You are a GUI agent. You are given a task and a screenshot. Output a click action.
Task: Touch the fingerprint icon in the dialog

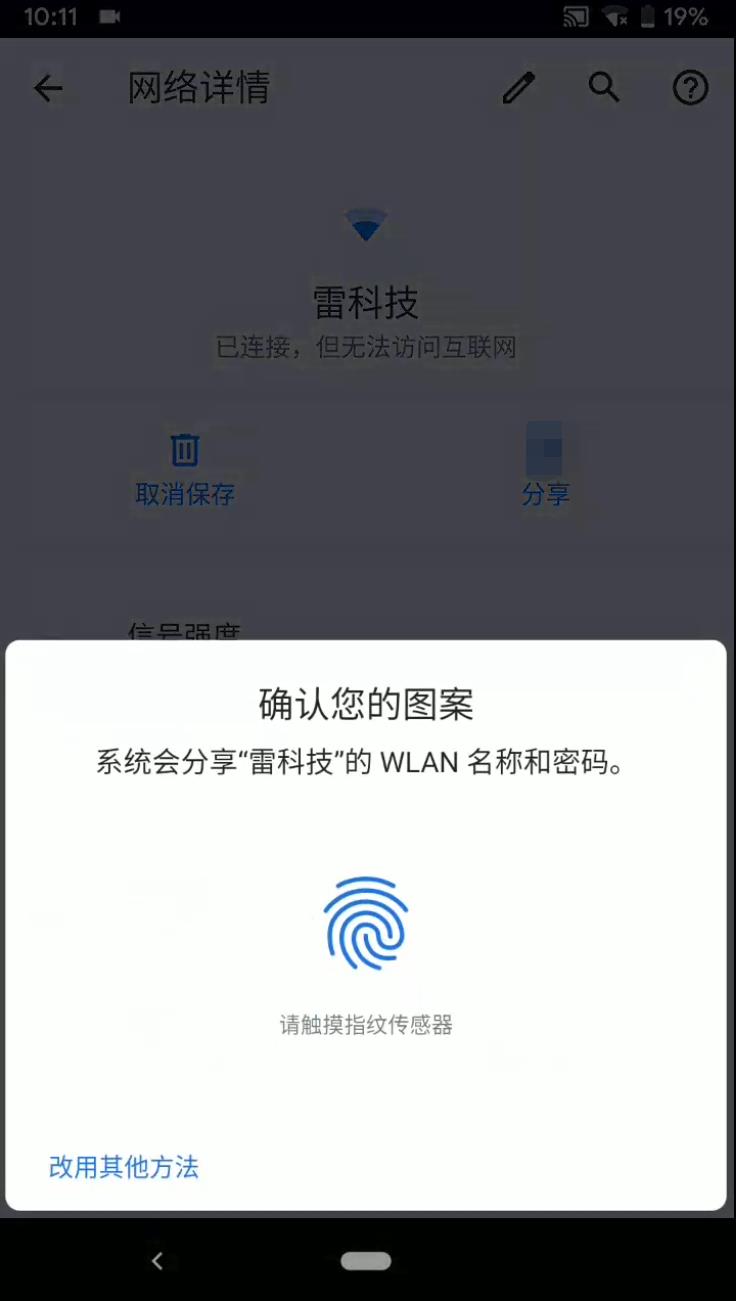(368, 924)
